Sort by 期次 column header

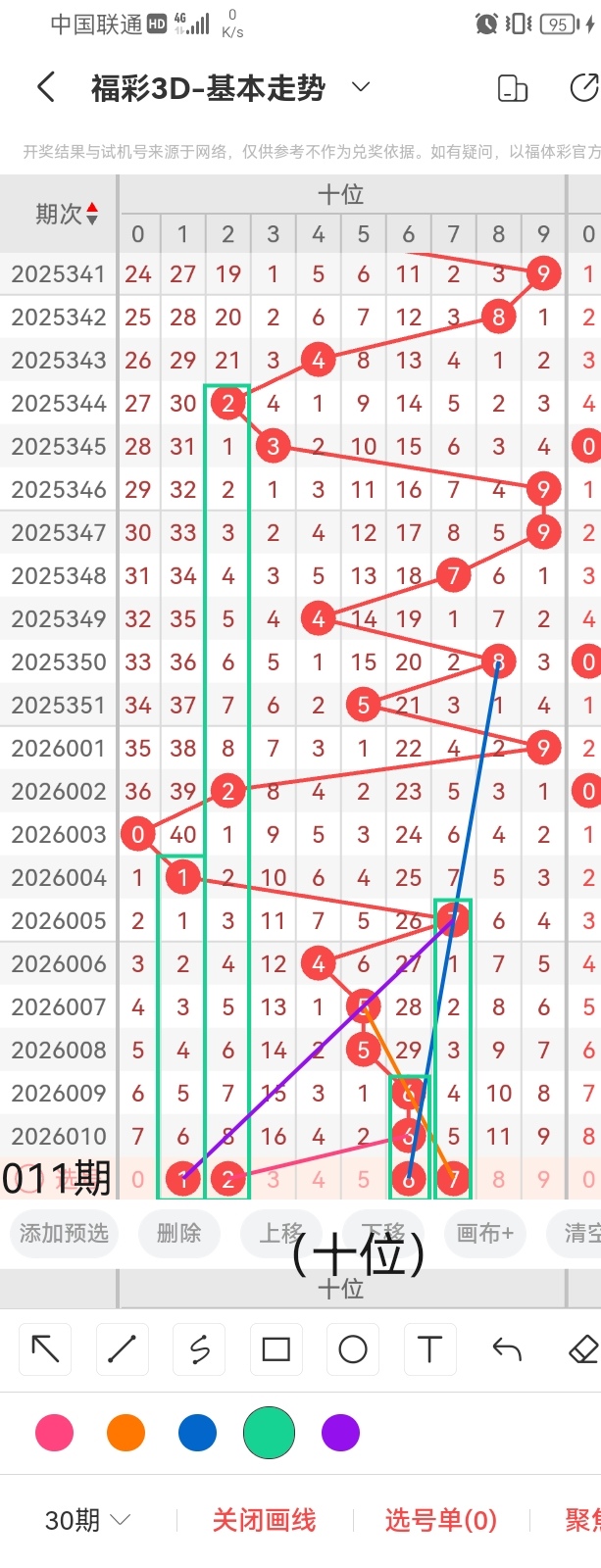tap(65, 214)
